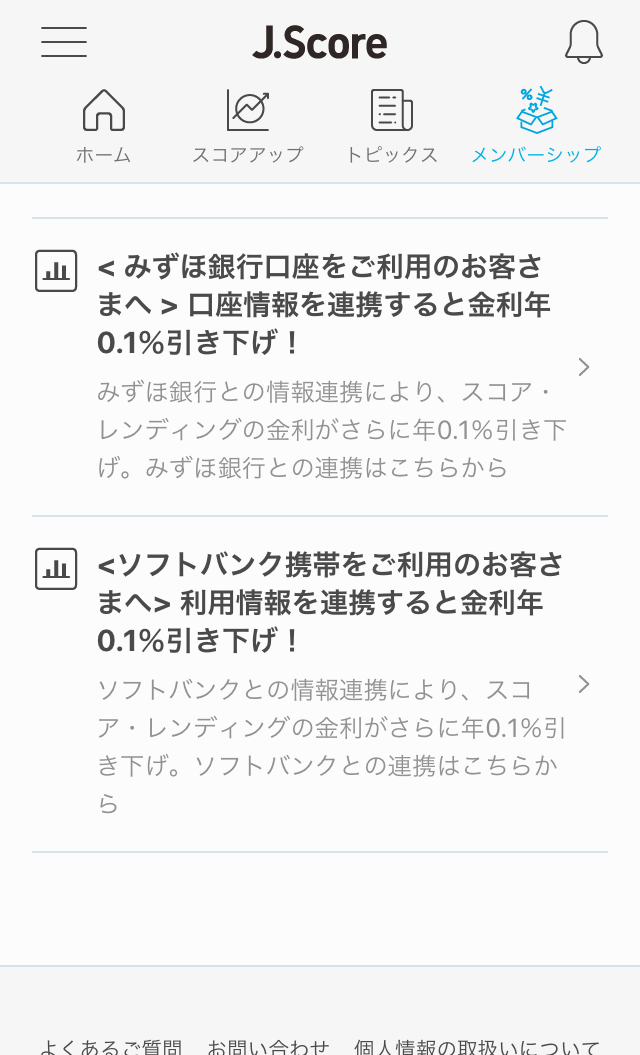Screen dimensions: 640x1055
Task: Open お問い合わせ footer link
Action: pos(269,1046)
